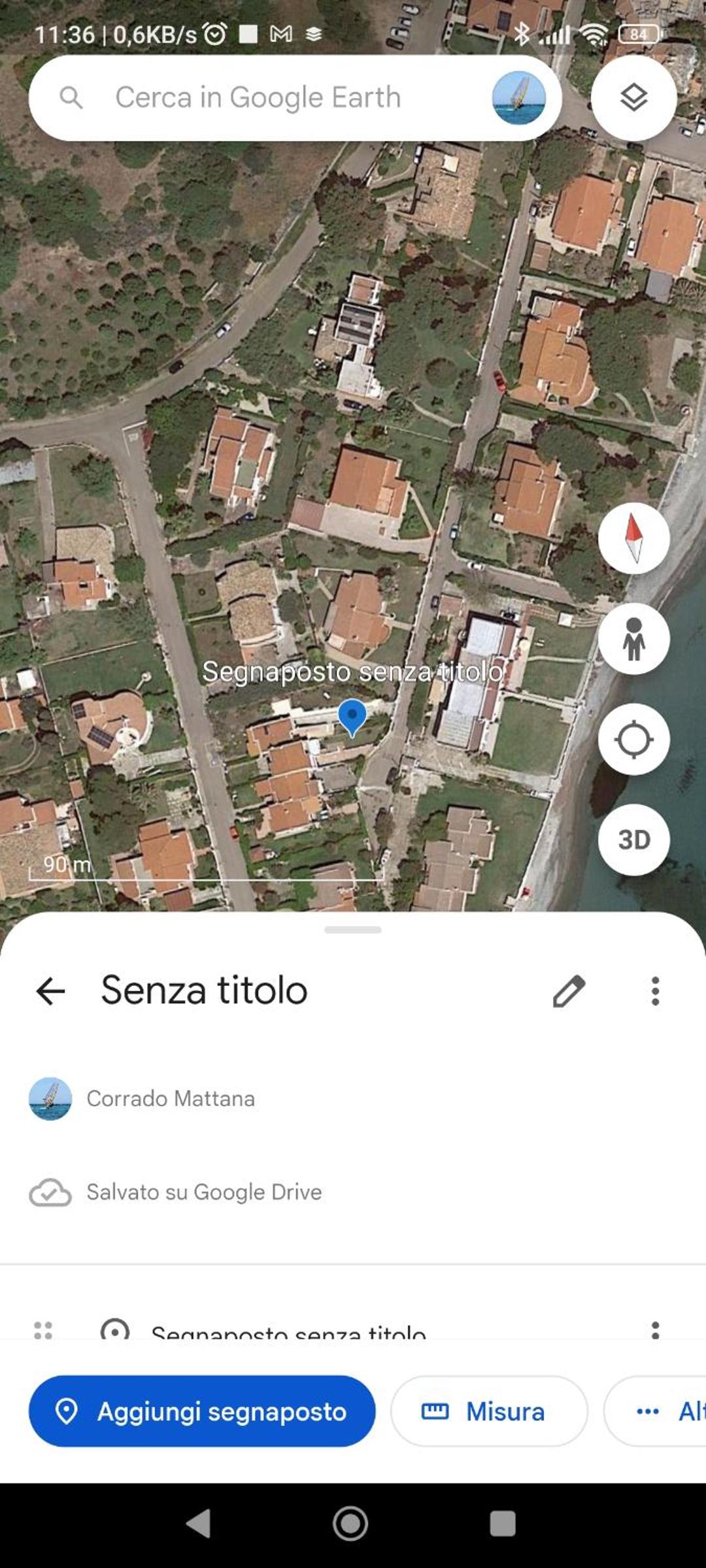Image resolution: width=706 pixels, height=1568 pixels.
Task: Open recent apps from navigation bar
Action: tap(503, 1524)
